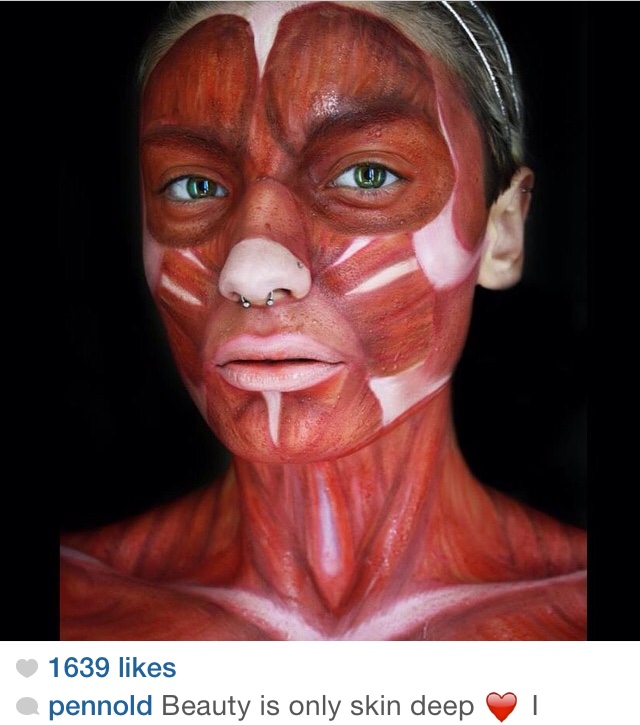
Task: Open pennold's profile from the caption
Action: [100, 706]
